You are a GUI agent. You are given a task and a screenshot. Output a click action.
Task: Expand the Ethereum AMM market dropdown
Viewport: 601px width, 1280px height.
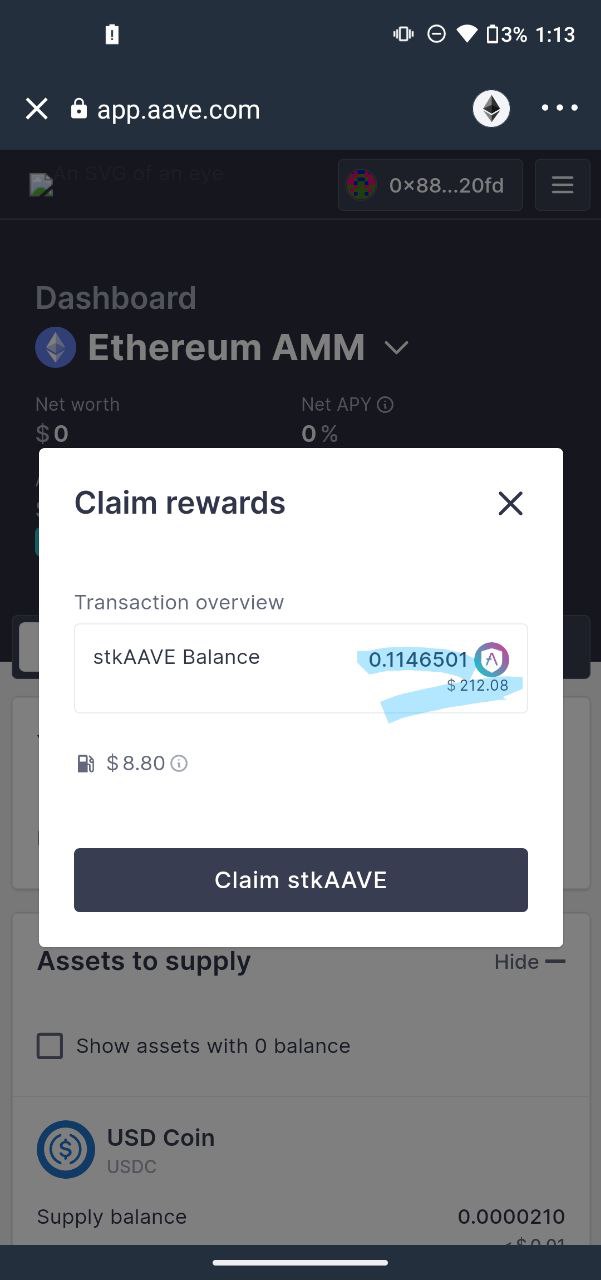[x=396, y=348]
